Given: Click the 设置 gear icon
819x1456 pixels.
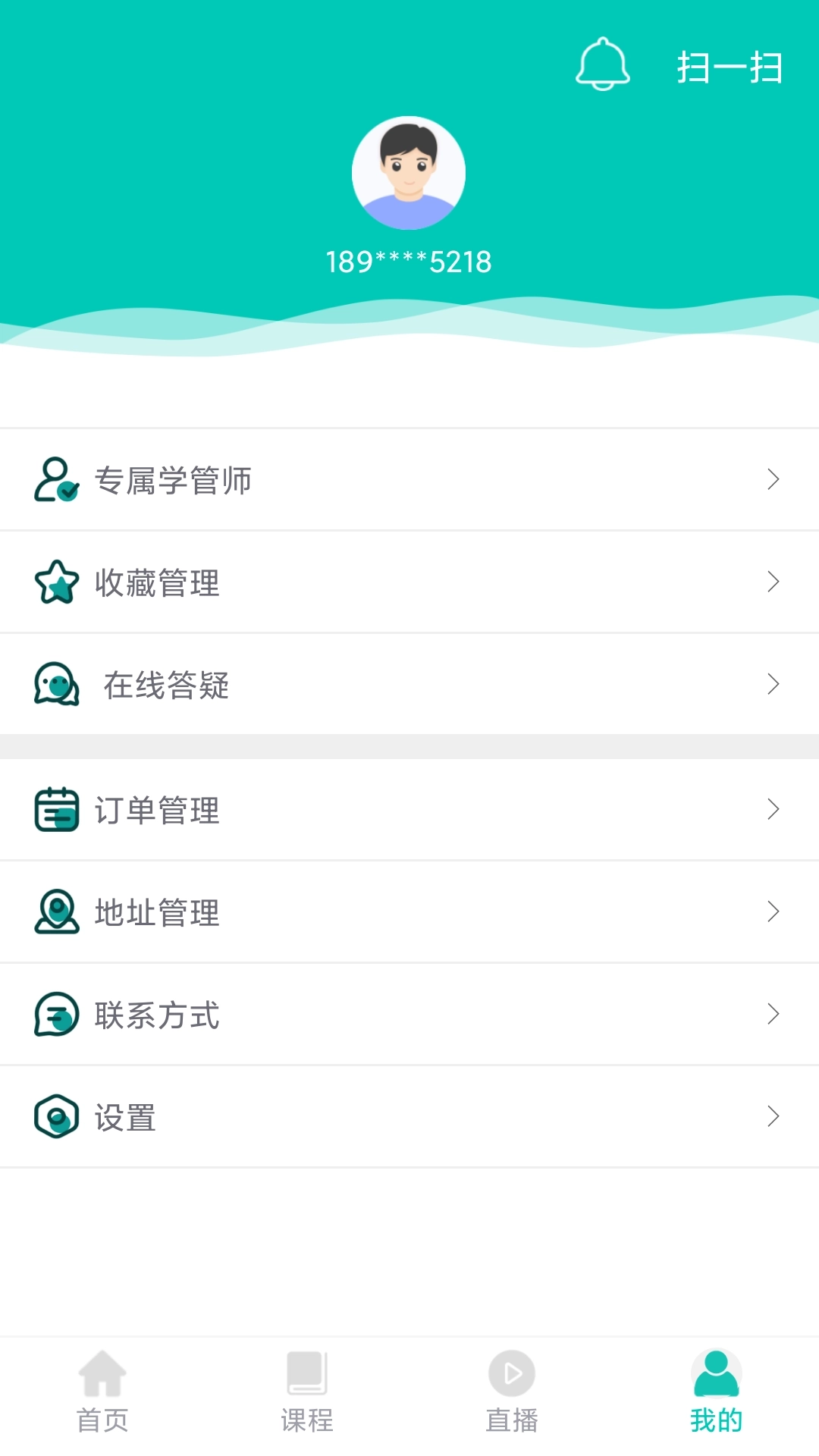Looking at the screenshot, I should point(55,1116).
